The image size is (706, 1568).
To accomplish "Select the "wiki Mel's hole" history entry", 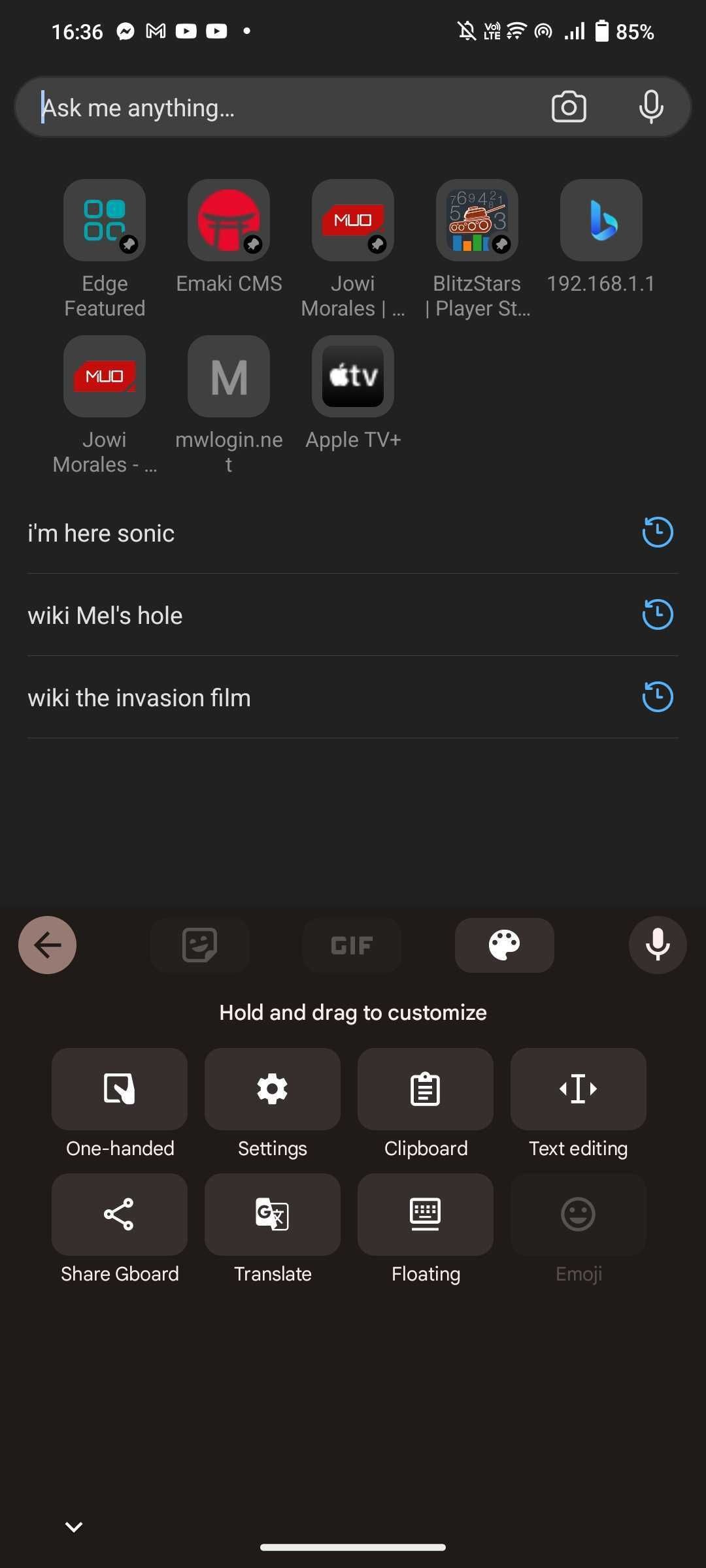I will [x=353, y=615].
